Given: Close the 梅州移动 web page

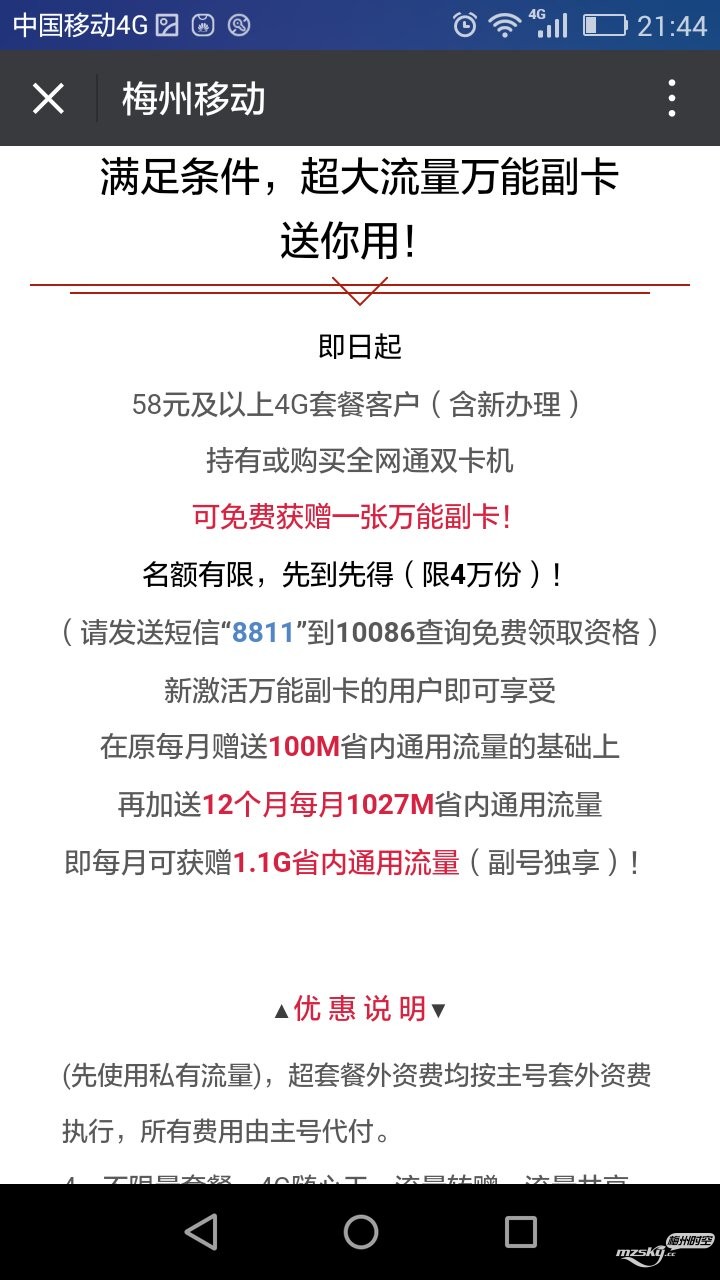Looking at the screenshot, I should (x=48, y=99).
